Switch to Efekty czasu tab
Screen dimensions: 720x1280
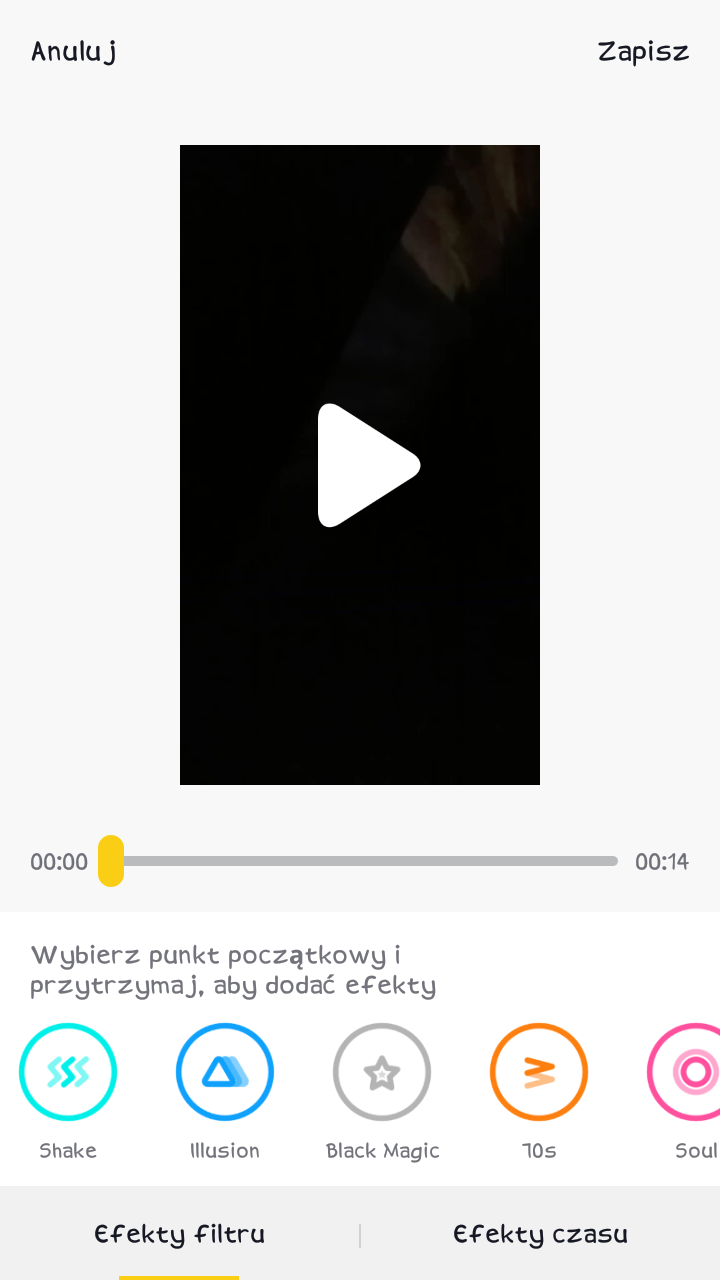(540, 1234)
